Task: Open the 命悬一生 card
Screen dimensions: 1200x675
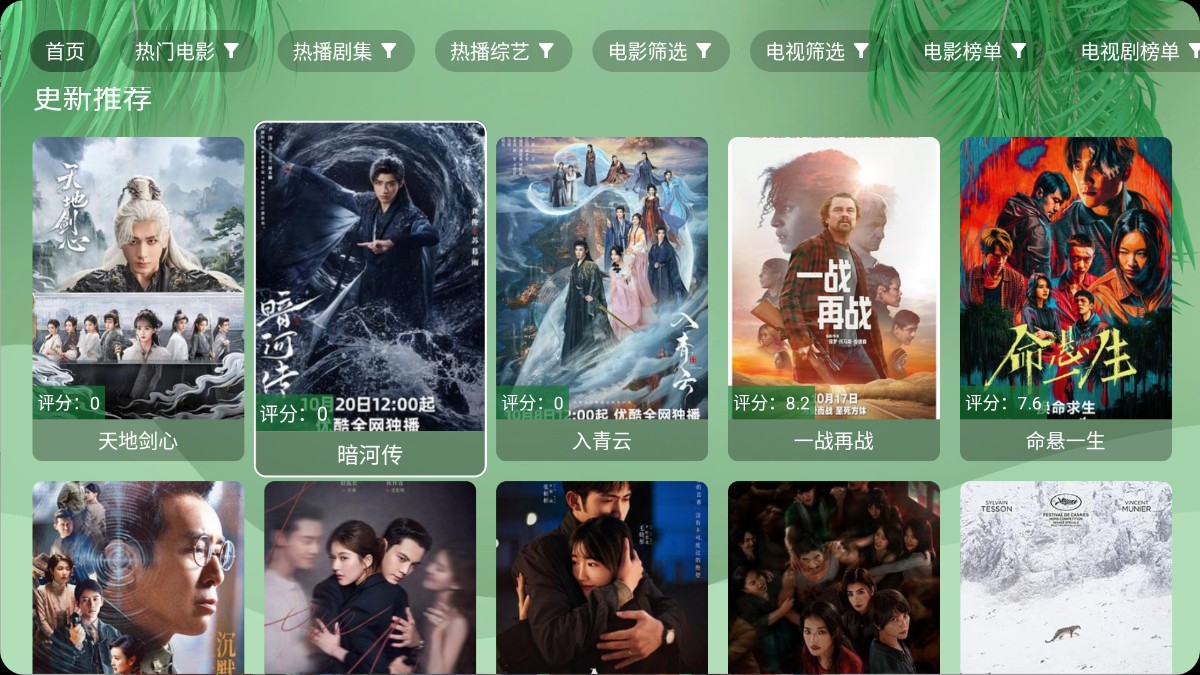Action: click(x=1066, y=298)
